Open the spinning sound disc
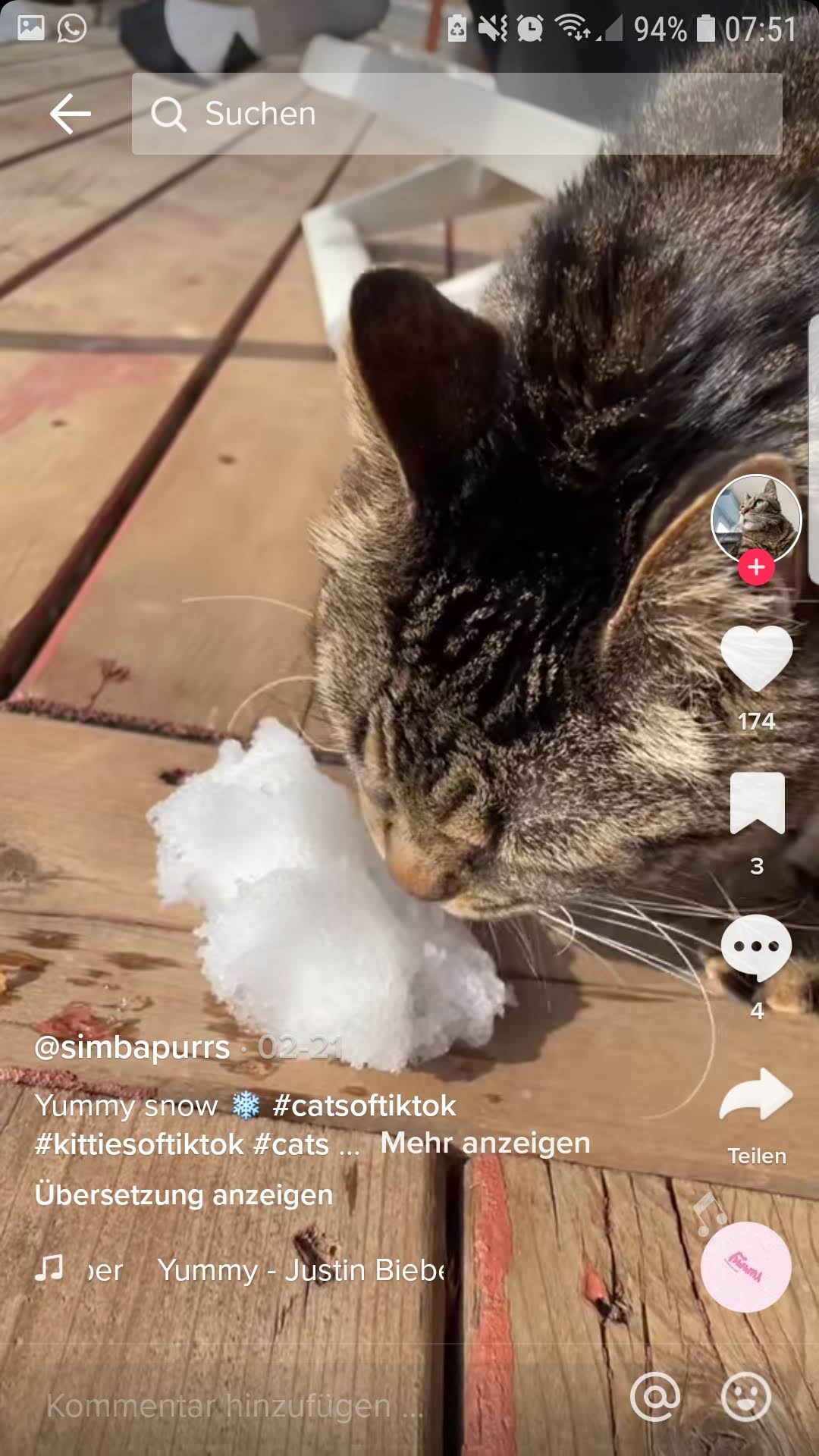This screenshot has width=819, height=1456. [x=745, y=1267]
